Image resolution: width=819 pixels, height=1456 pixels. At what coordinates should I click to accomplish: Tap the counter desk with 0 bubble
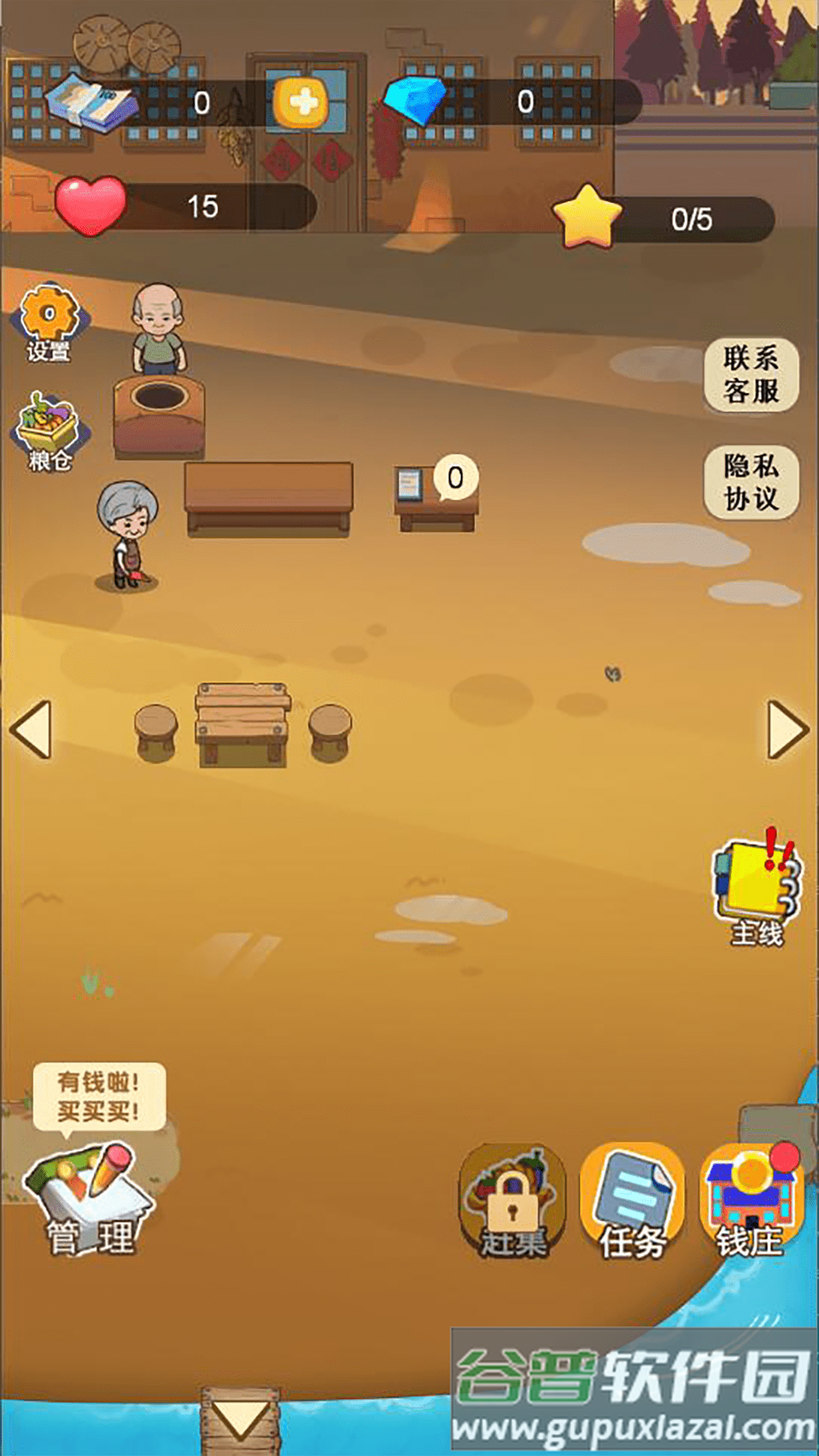(x=435, y=499)
